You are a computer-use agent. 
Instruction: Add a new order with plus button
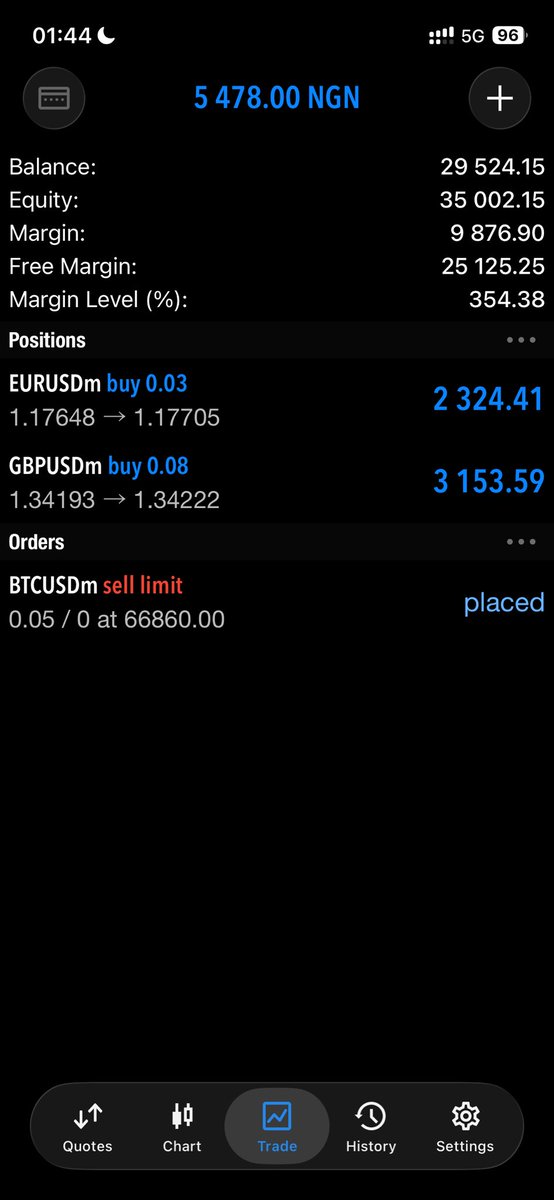(499, 98)
